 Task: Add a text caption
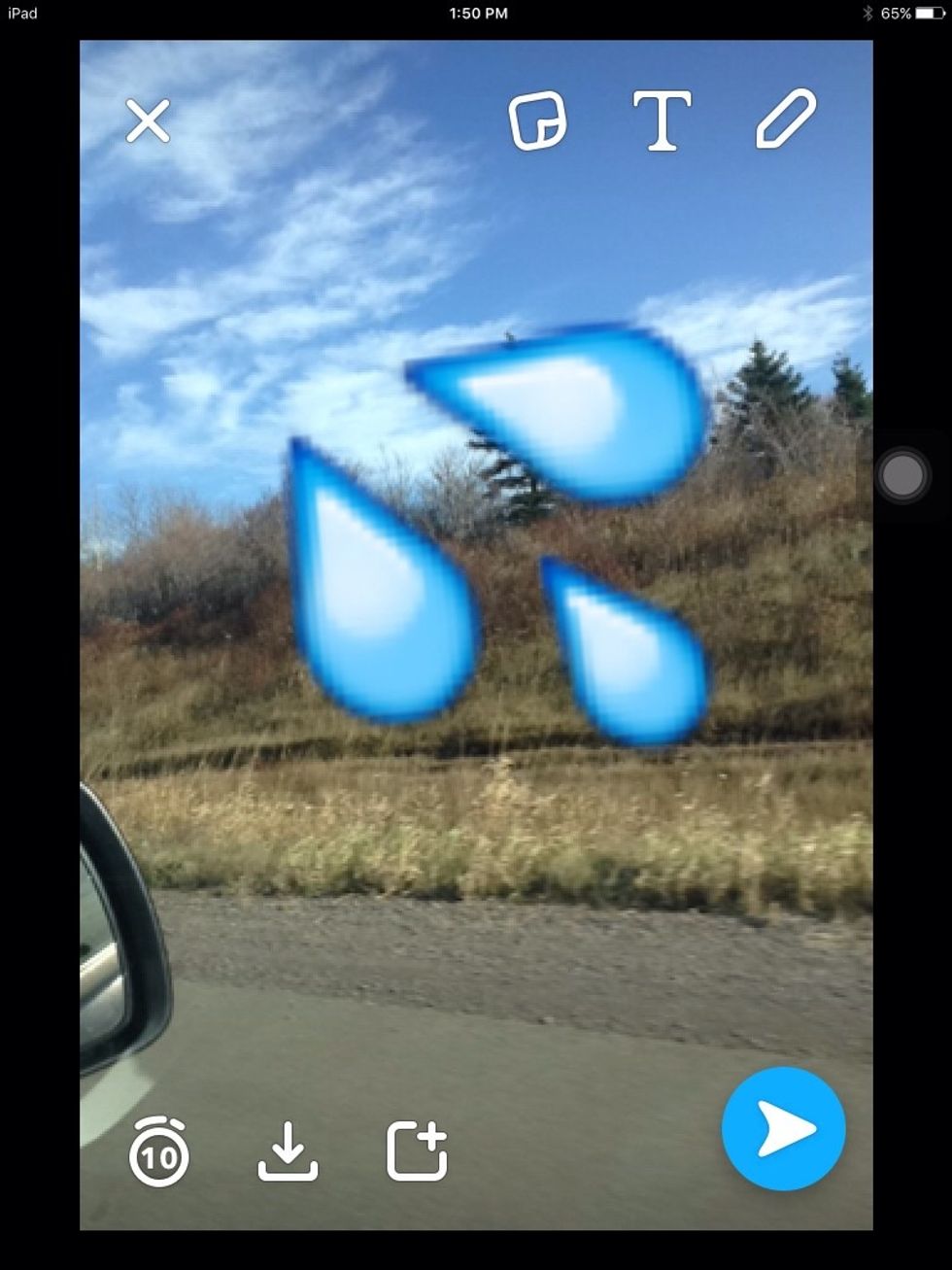[x=662, y=121]
